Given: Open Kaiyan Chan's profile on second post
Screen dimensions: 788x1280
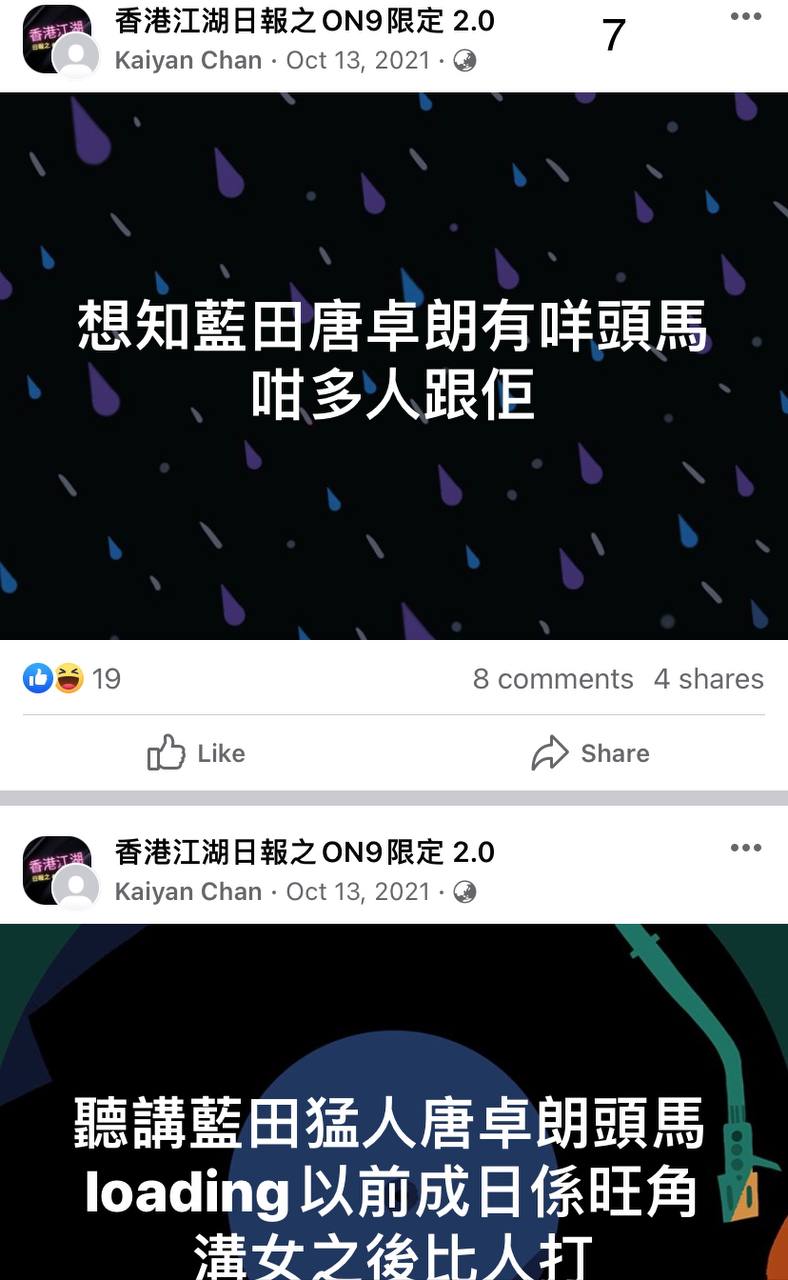Looking at the screenshot, I should coord(188,891).
